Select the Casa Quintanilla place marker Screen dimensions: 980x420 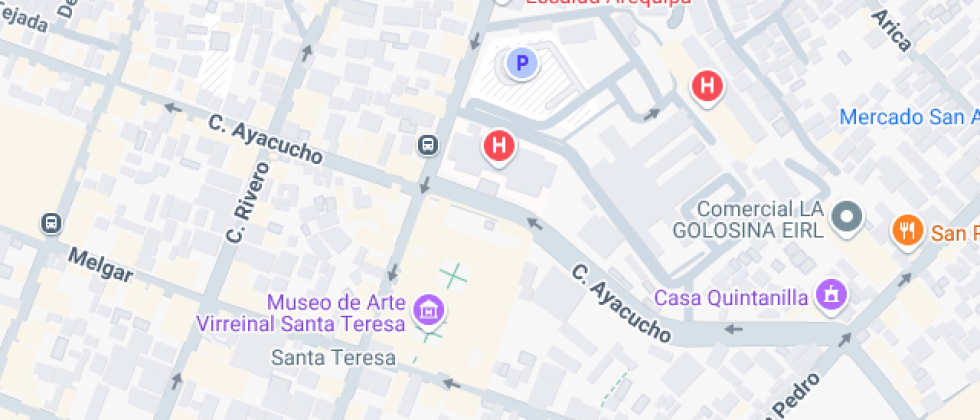pyautogui.click(x=830, y=295)
